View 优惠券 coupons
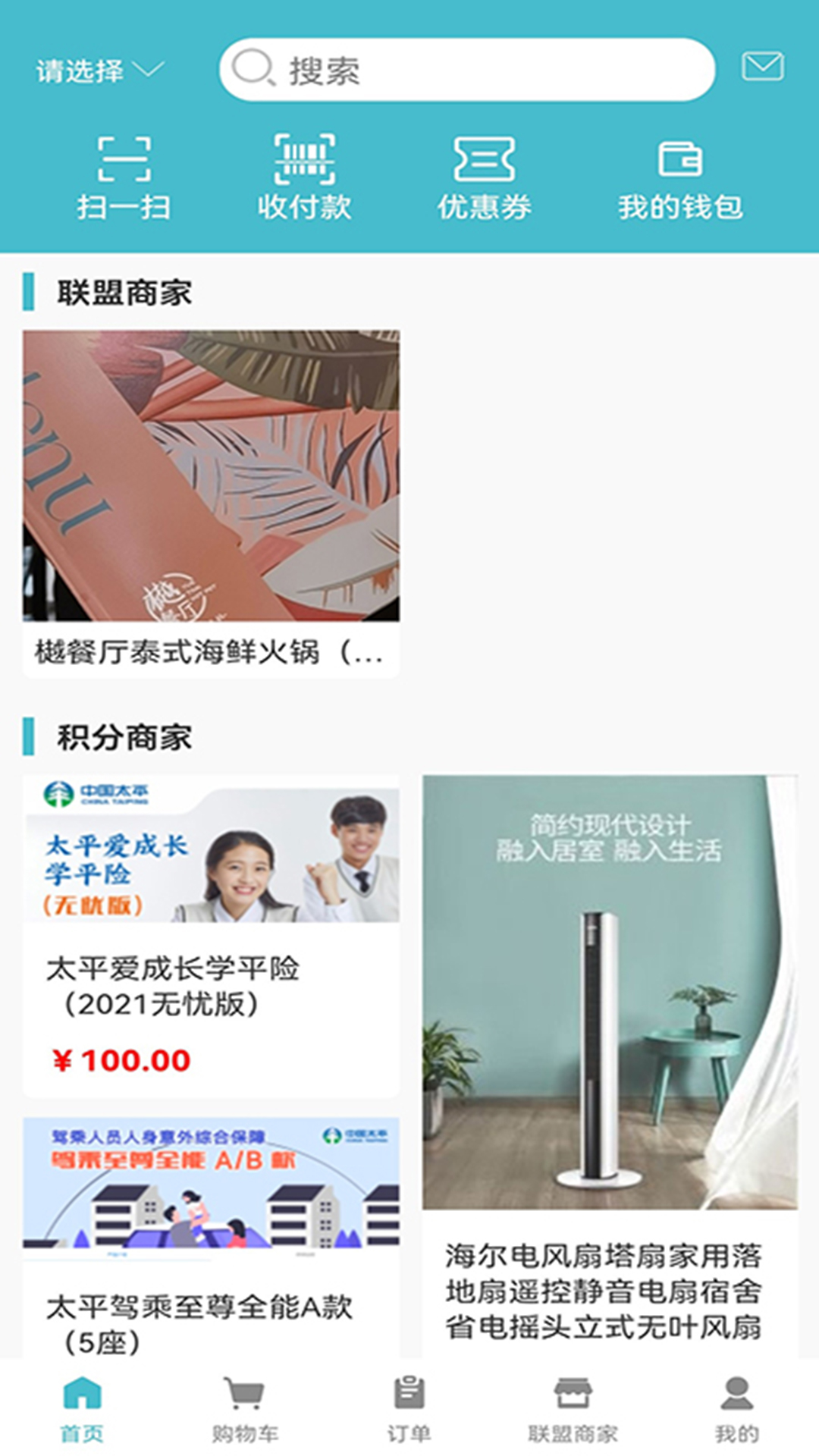The height and width of the screenshot is (1456, 819). pos(484,177)
